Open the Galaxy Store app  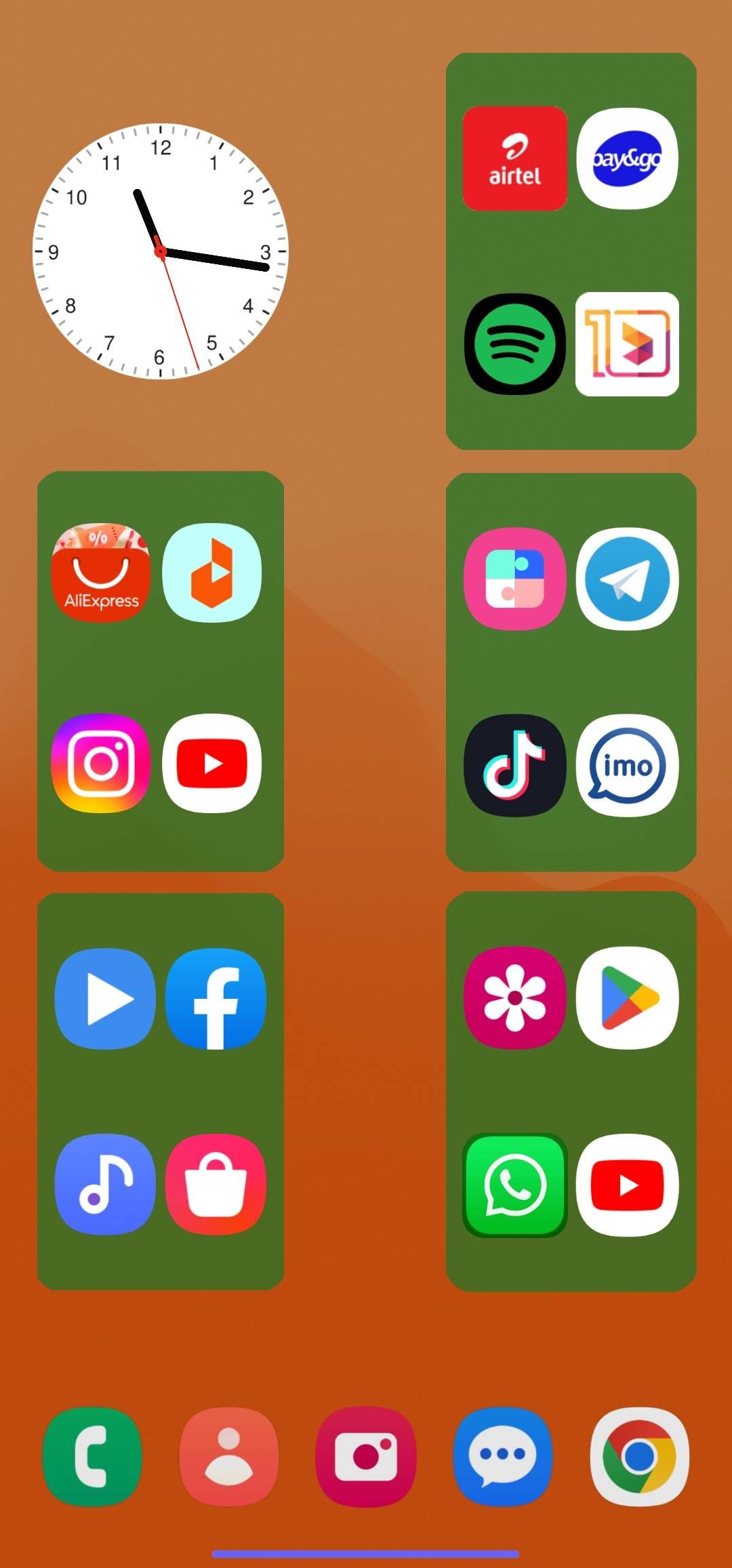217,1184
